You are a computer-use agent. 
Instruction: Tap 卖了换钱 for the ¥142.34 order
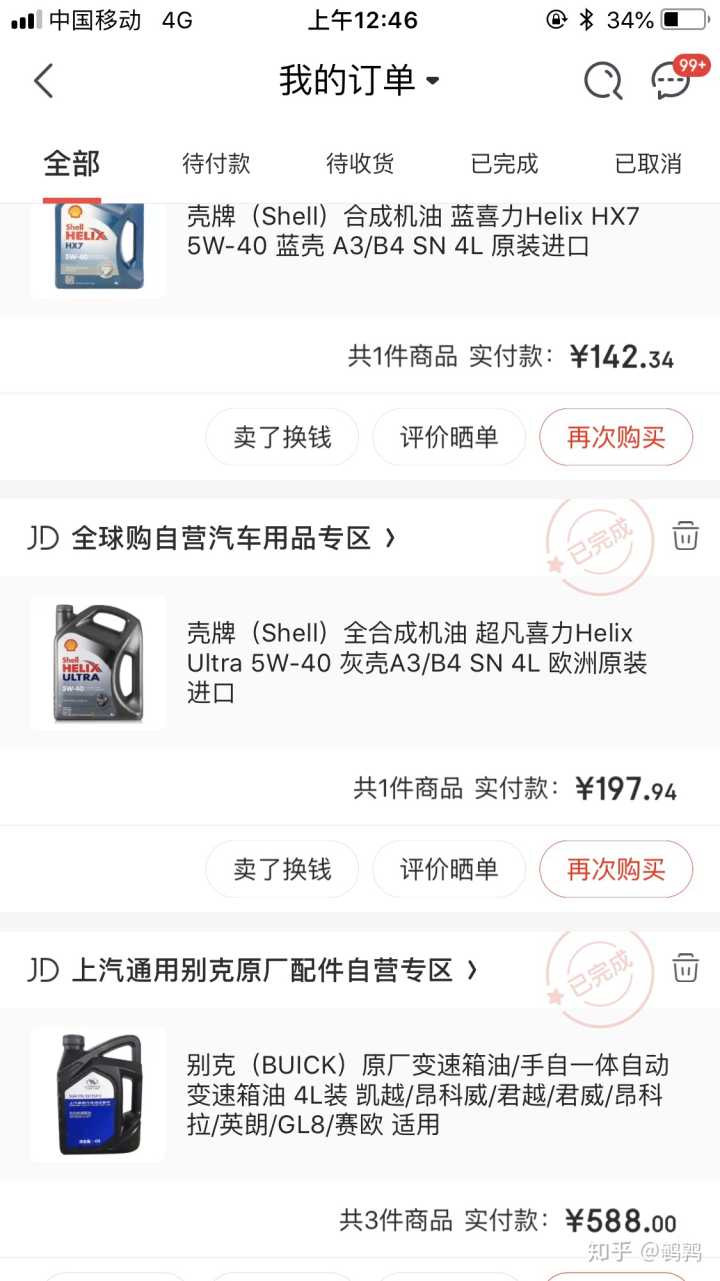(x=282, y=437)
